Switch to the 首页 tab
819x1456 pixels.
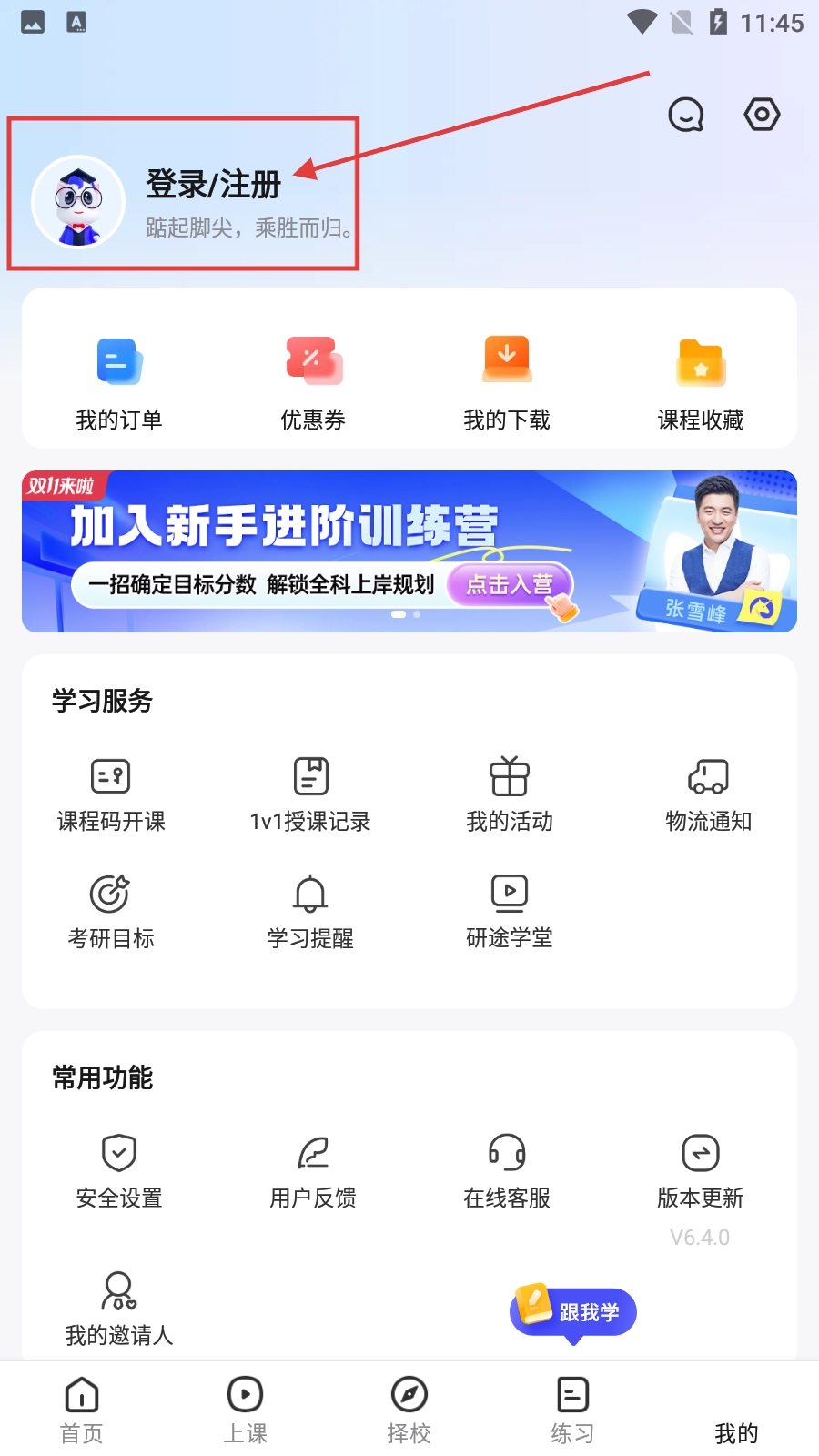tap(82, 1409)
